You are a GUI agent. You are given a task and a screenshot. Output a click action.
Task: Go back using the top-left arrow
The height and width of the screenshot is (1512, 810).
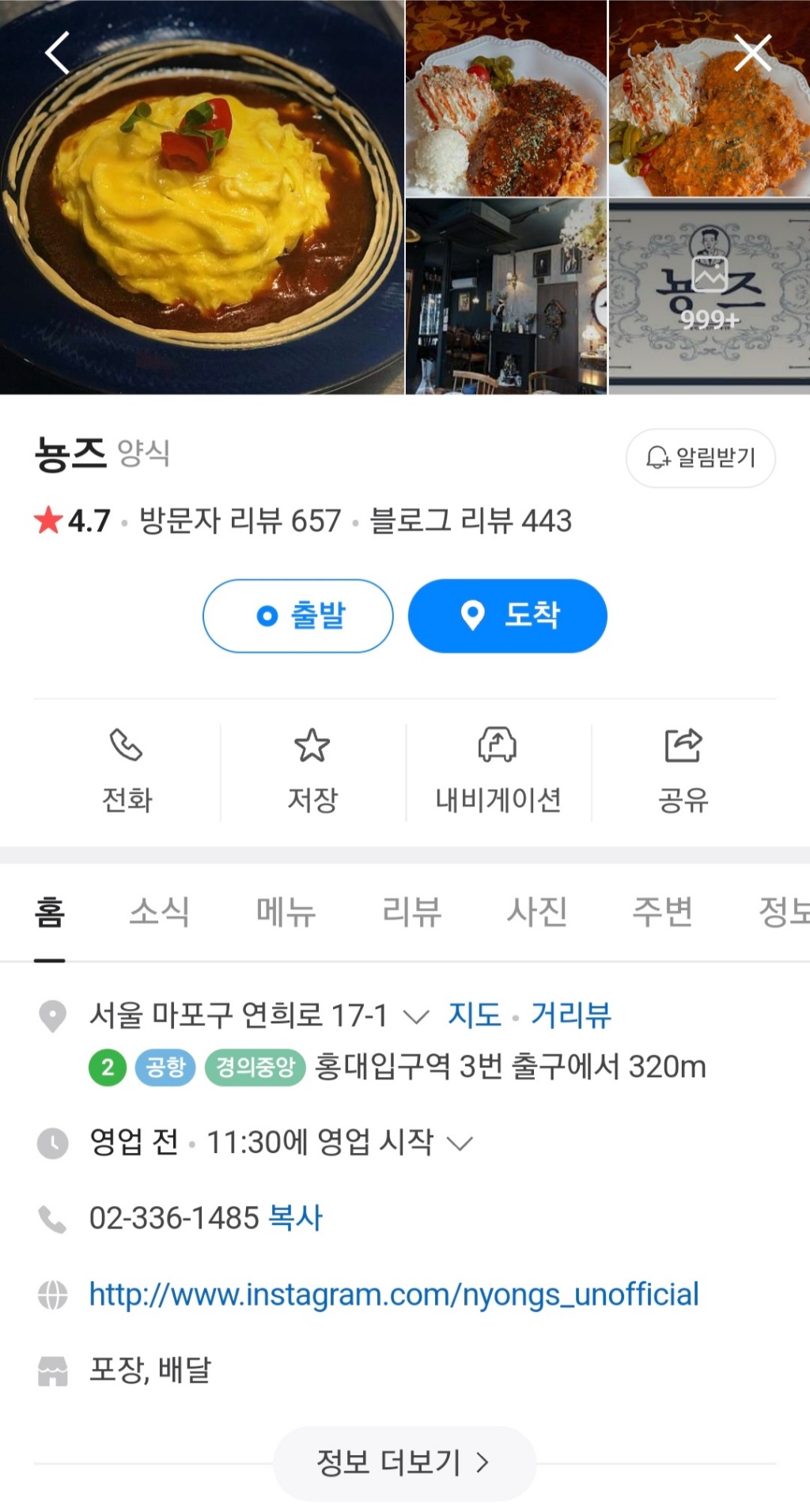[x=57, y=53]
